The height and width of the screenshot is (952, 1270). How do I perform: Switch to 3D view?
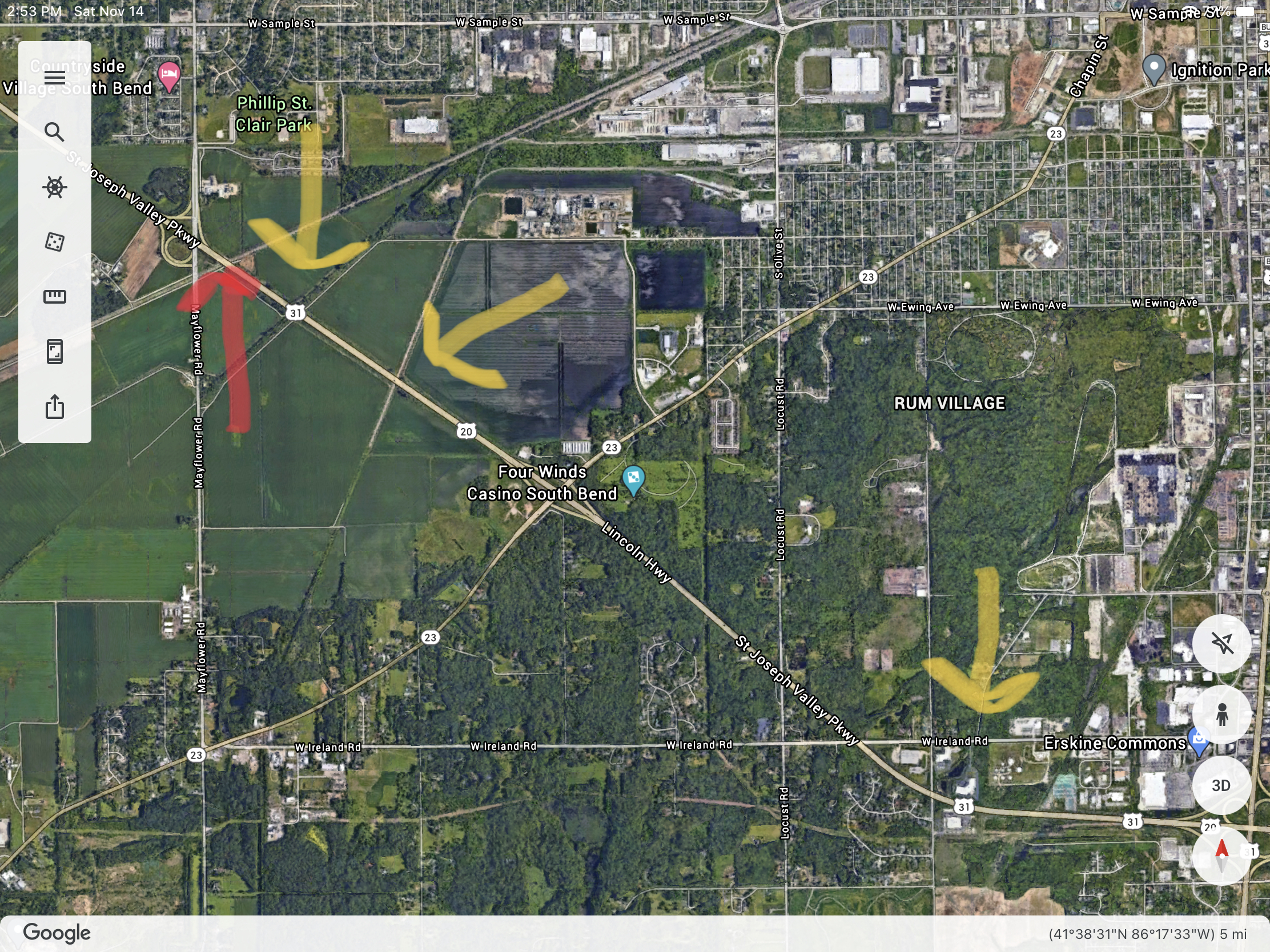coord(1221,785)
